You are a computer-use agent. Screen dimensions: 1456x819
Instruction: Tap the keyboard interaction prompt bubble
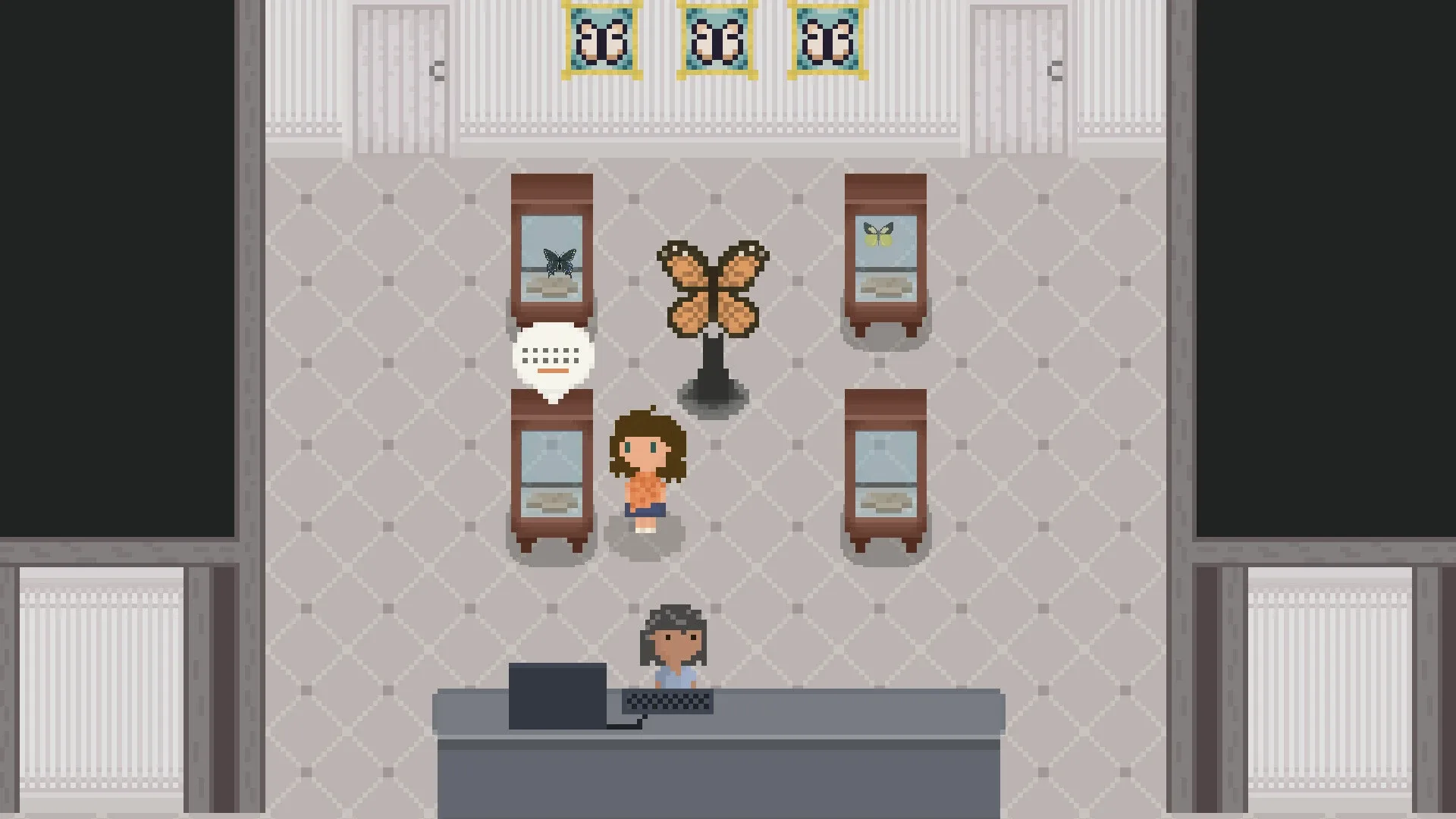coord(552,357)
